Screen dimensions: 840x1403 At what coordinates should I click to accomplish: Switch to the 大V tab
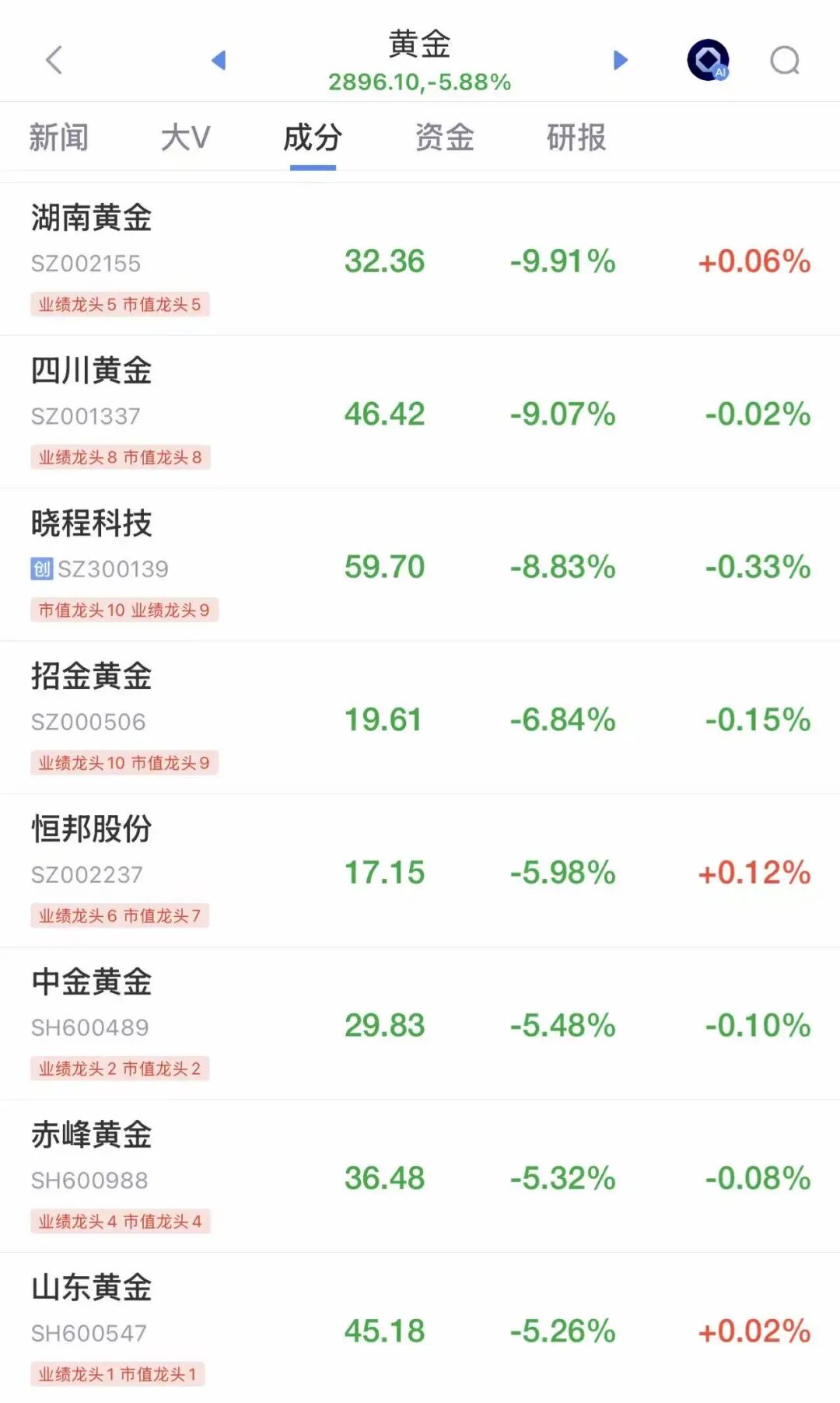pos(185,138)
